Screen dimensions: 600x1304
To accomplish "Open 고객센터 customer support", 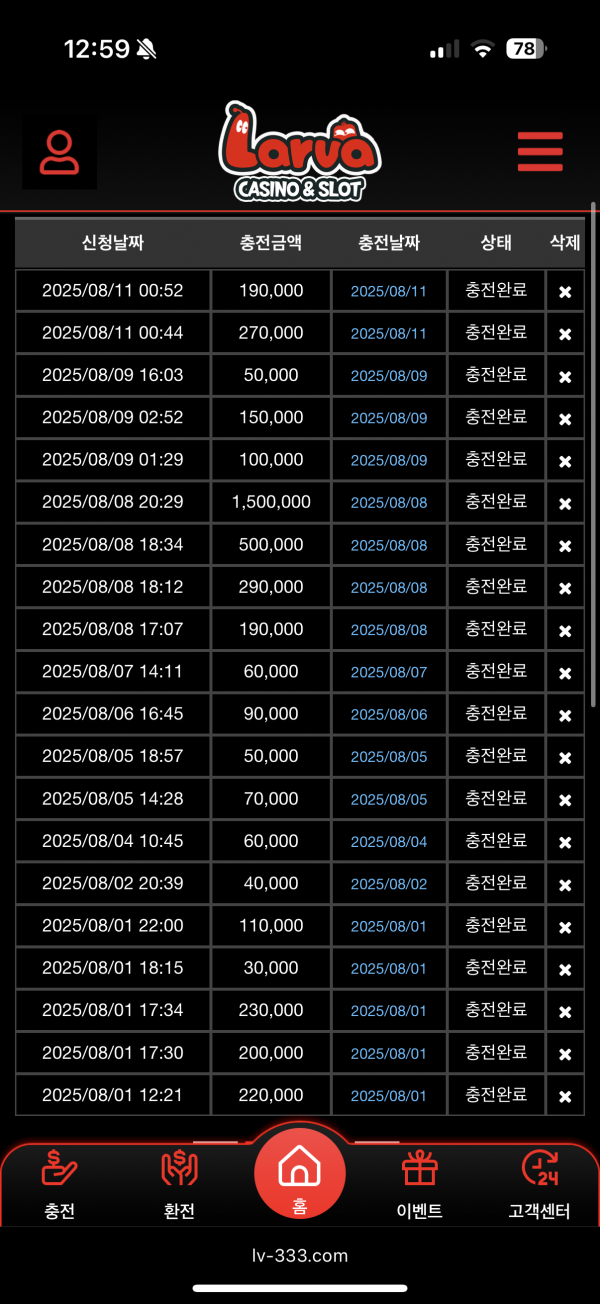I will tap(539, 1185).
